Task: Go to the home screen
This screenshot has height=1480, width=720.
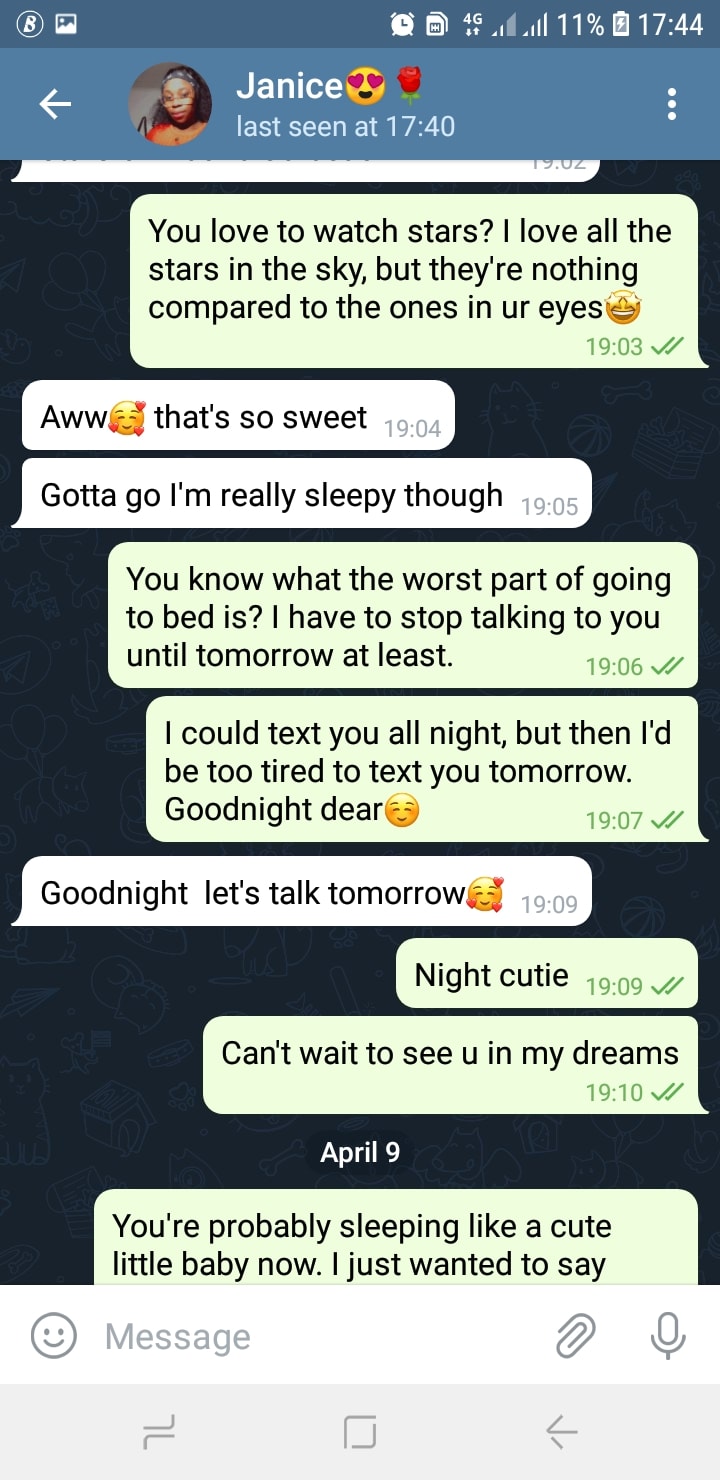Action: 360,1434
